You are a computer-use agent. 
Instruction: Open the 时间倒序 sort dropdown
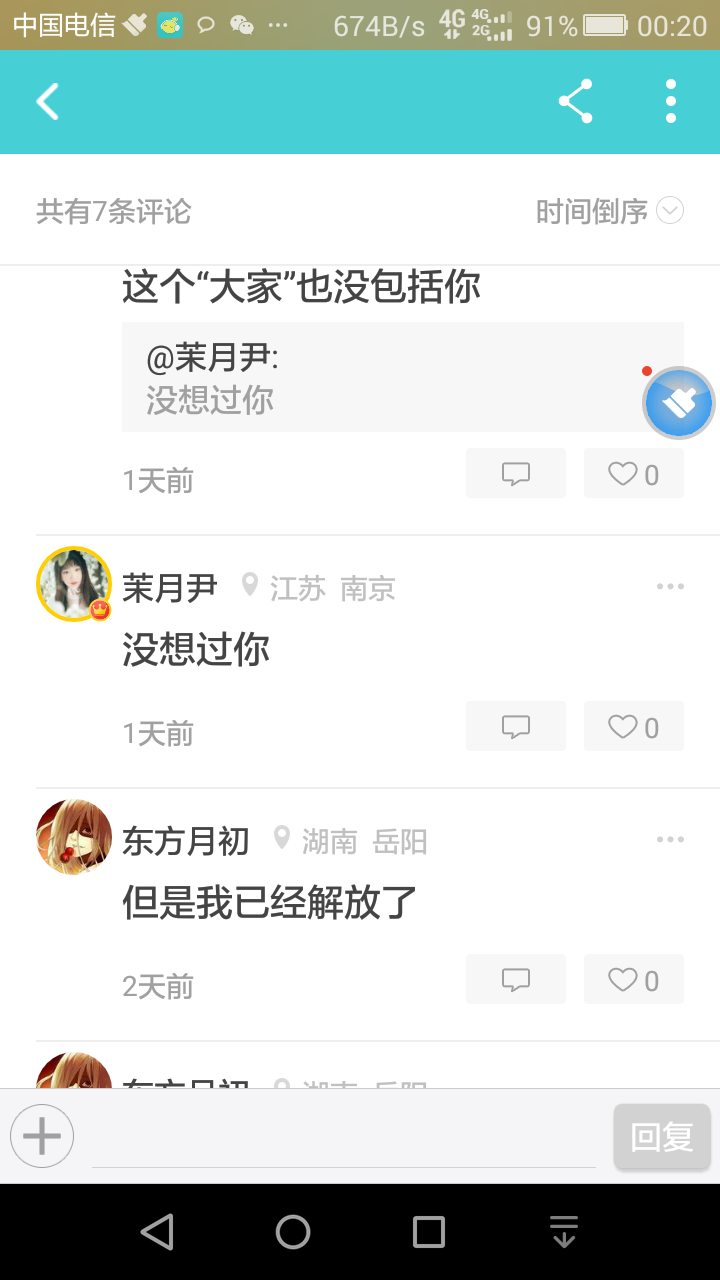[609, 211]
